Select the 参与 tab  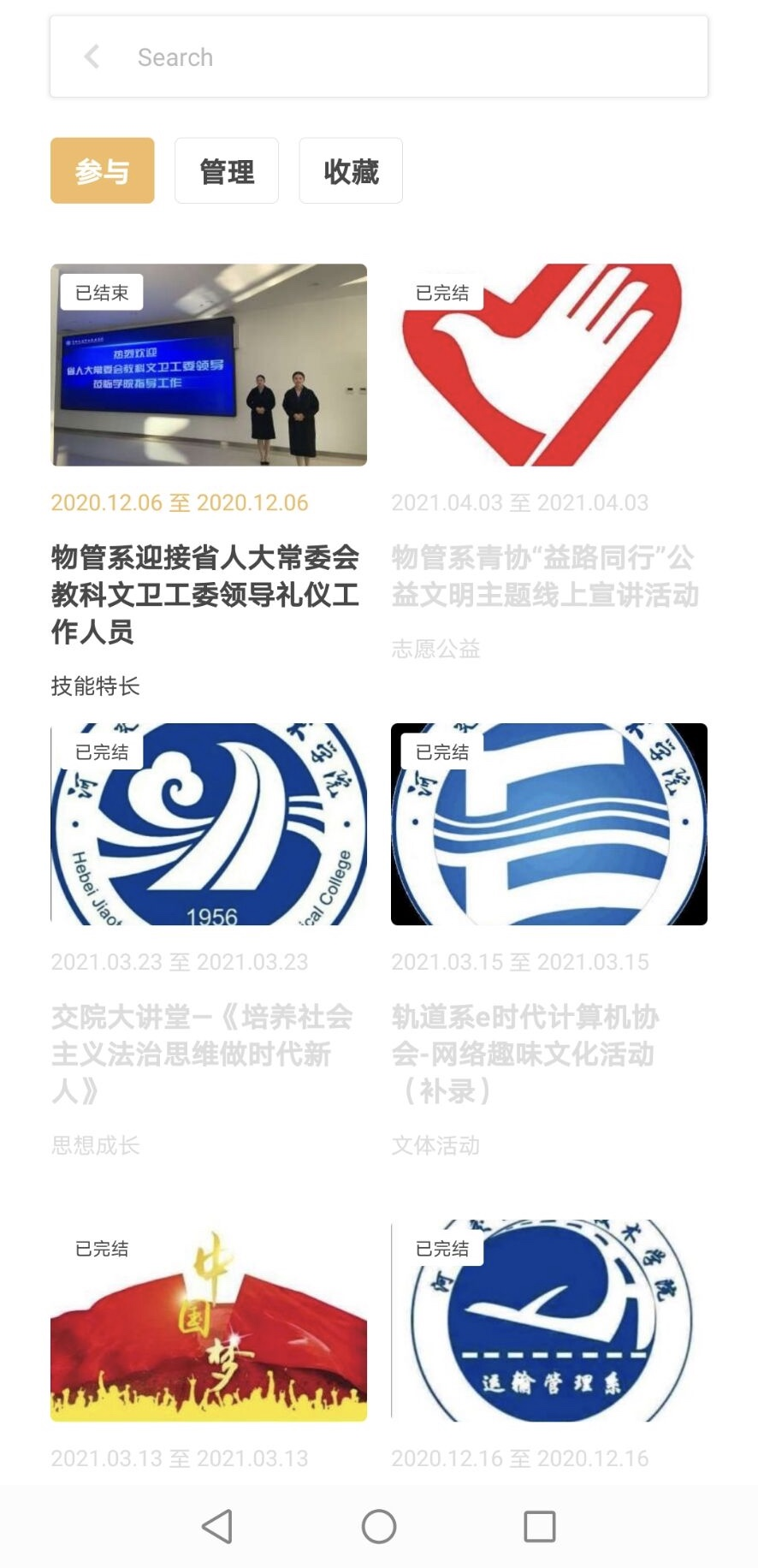coord(102,171)
